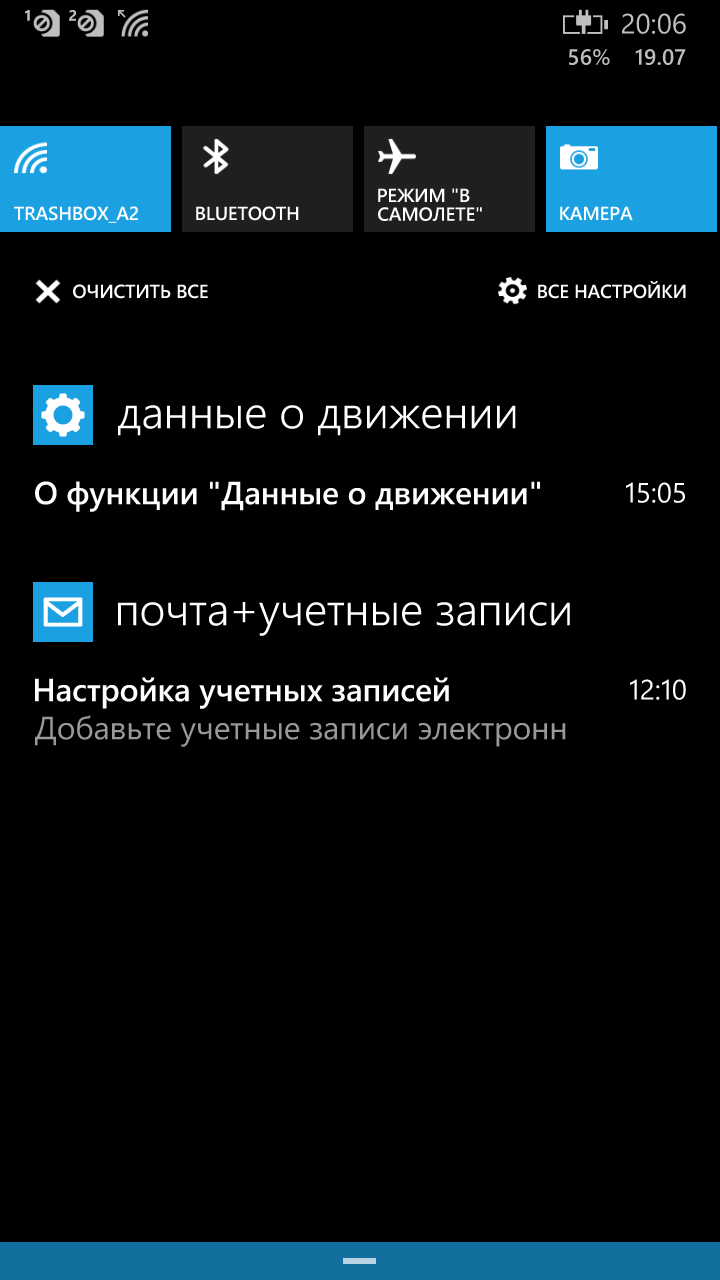The image size is (720, 1280).
Task: Clear all notifications with ОЧИСТИТЬ ВСЕ
Action: (x=122, y=292)
